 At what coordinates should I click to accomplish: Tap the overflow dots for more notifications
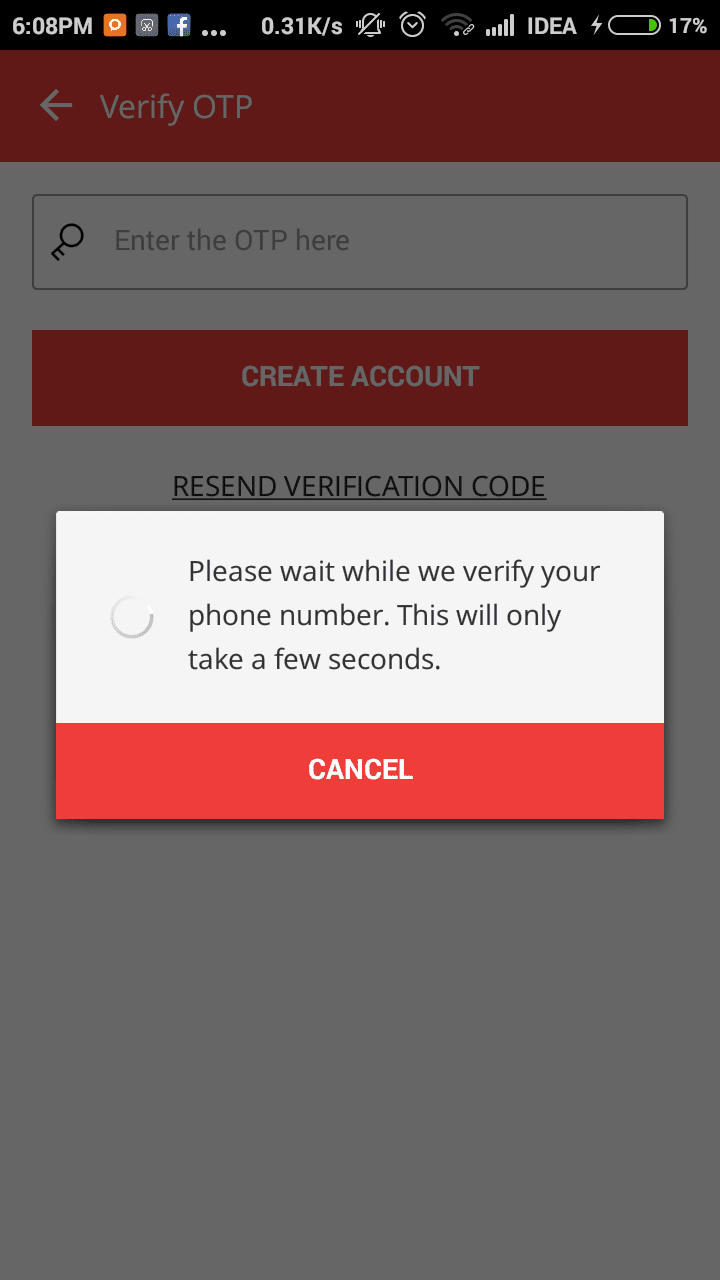pos(214,29)
